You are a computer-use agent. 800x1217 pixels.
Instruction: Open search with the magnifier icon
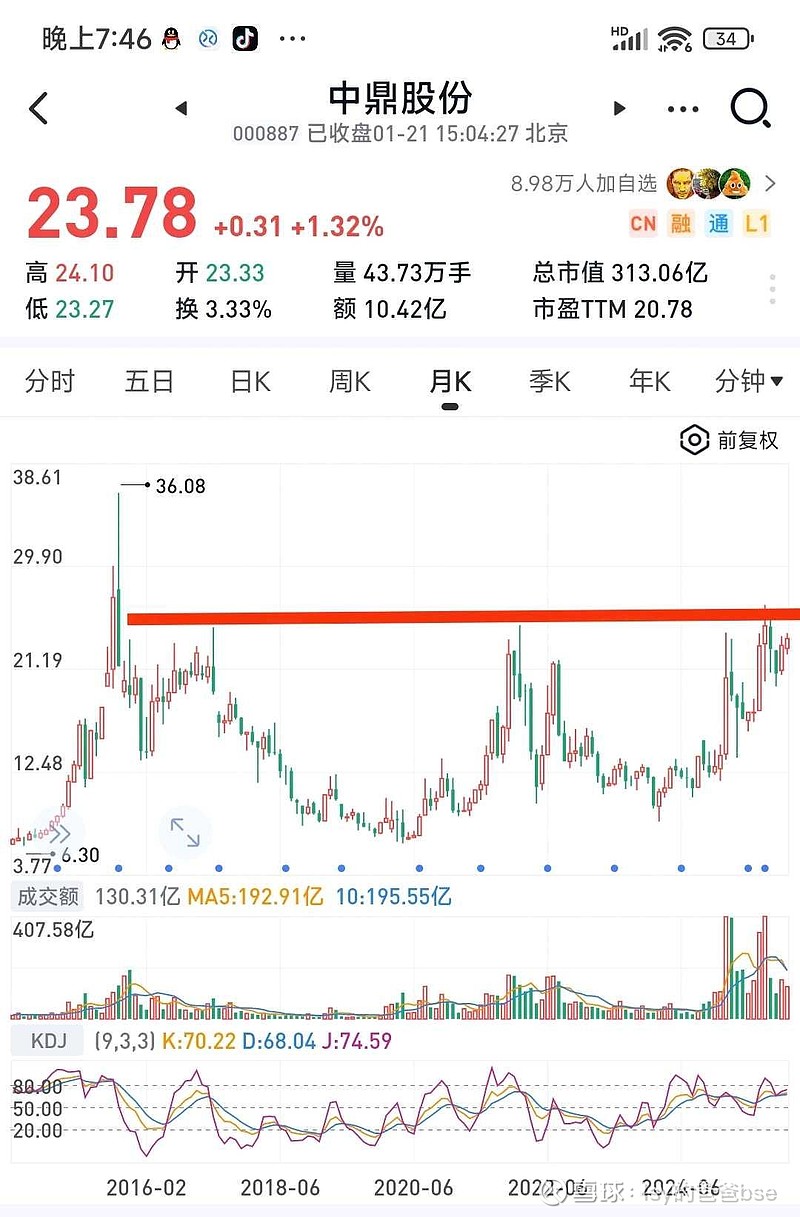click(750, 108)
